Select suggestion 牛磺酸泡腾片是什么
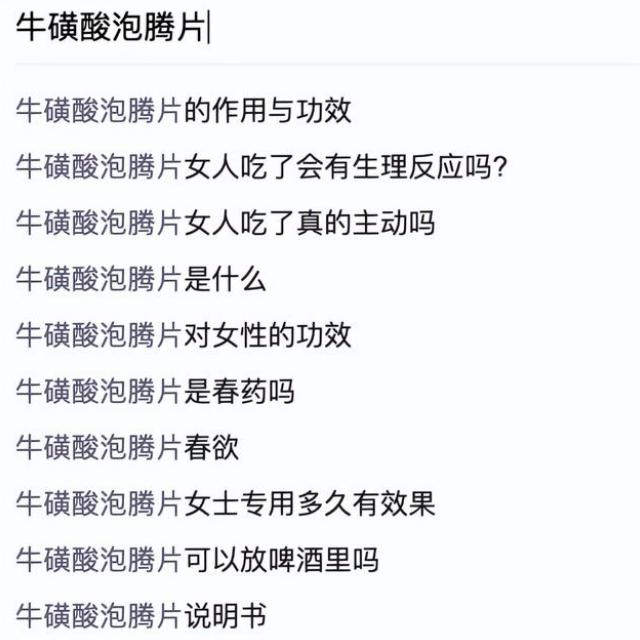This screenshot has width=640, height=640. pyautogui.click(x=141, y=278)
